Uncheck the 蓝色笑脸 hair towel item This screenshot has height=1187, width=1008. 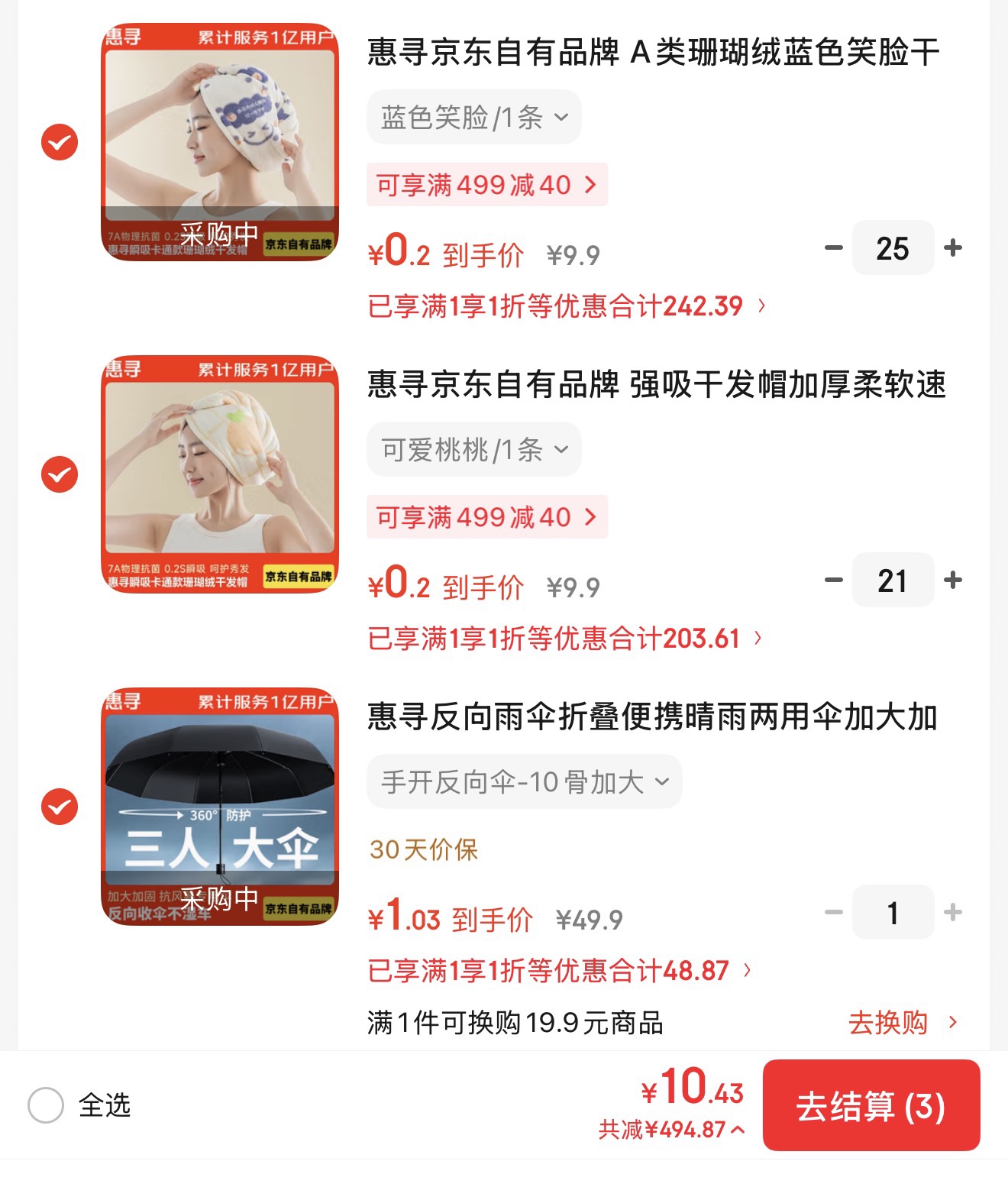60,142
